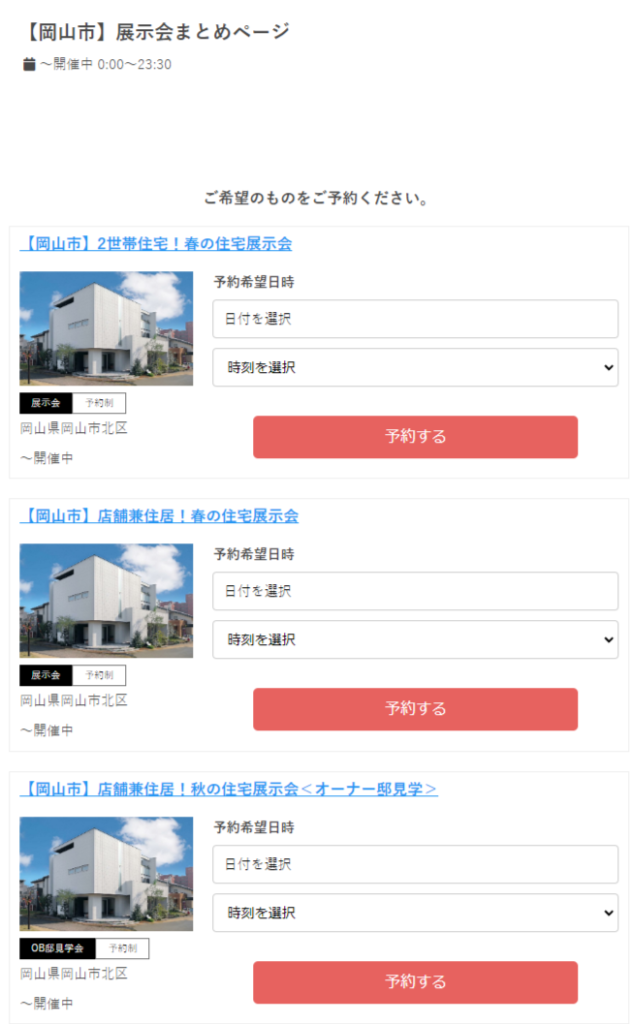Select a date for the 秋 オーナー邸見学 event
This screenshot has height=1024, width=633.
click(x=415, y=864)
